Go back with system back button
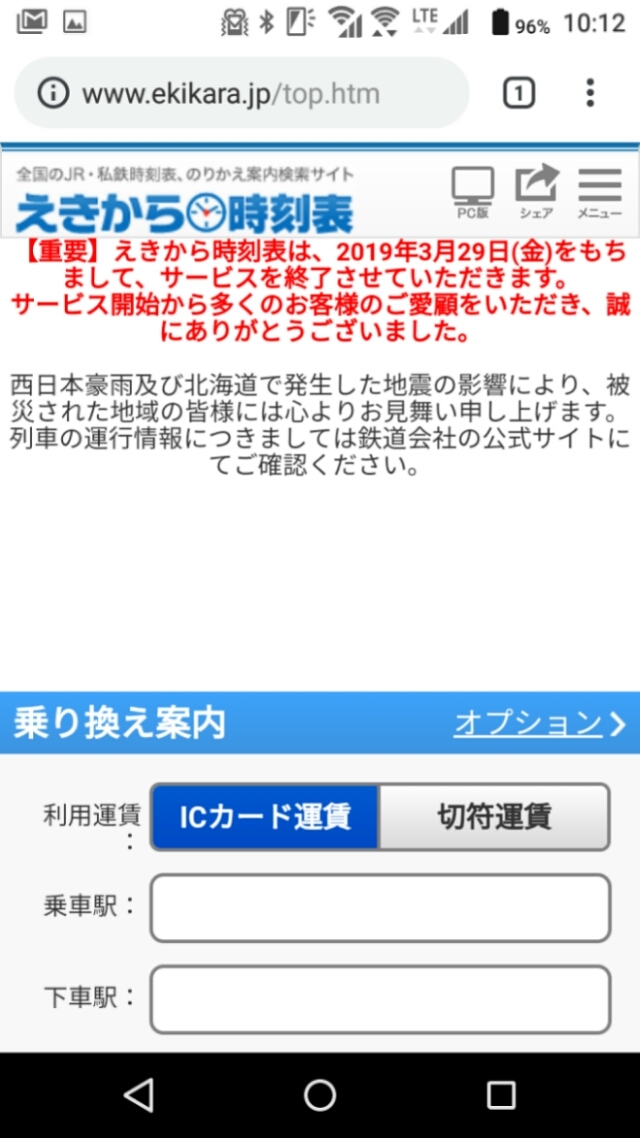Viewport: 640px width, 1138px height. (x=138, y=1094)
